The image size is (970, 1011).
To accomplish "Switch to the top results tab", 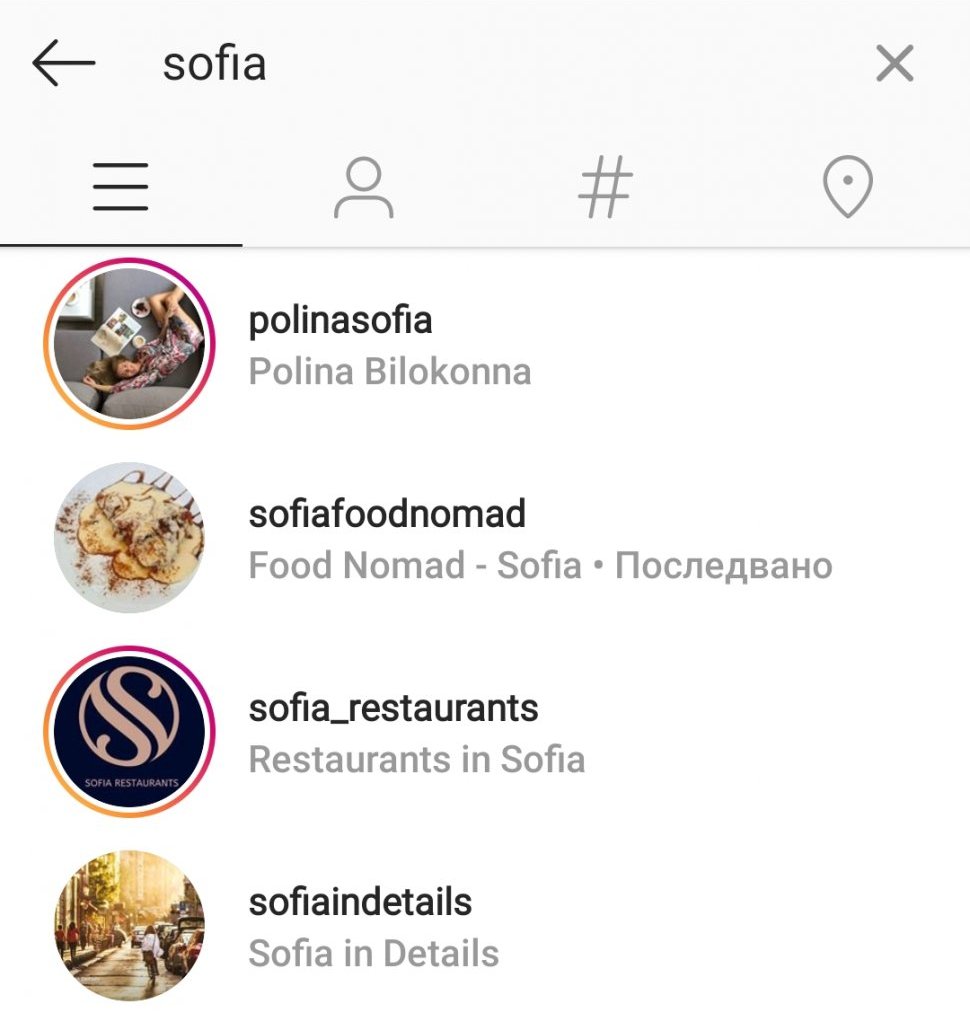I will click(121, 187).
